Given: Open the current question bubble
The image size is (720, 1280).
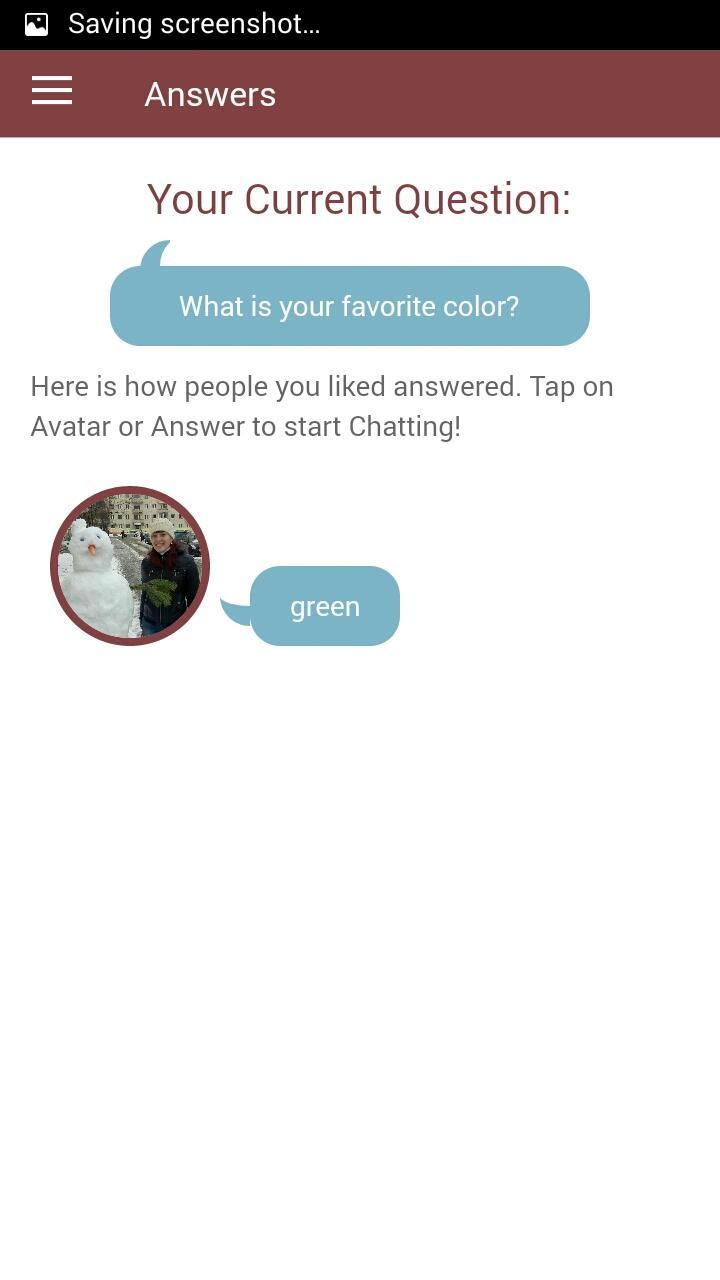Looking at the screenshot, I should coord(349,306).
